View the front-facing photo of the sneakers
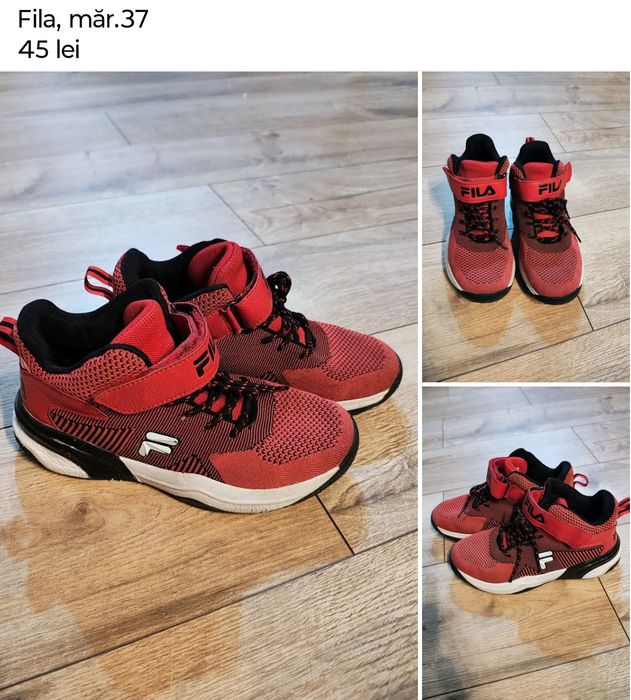The image size is (631, 700). [526, 226]
